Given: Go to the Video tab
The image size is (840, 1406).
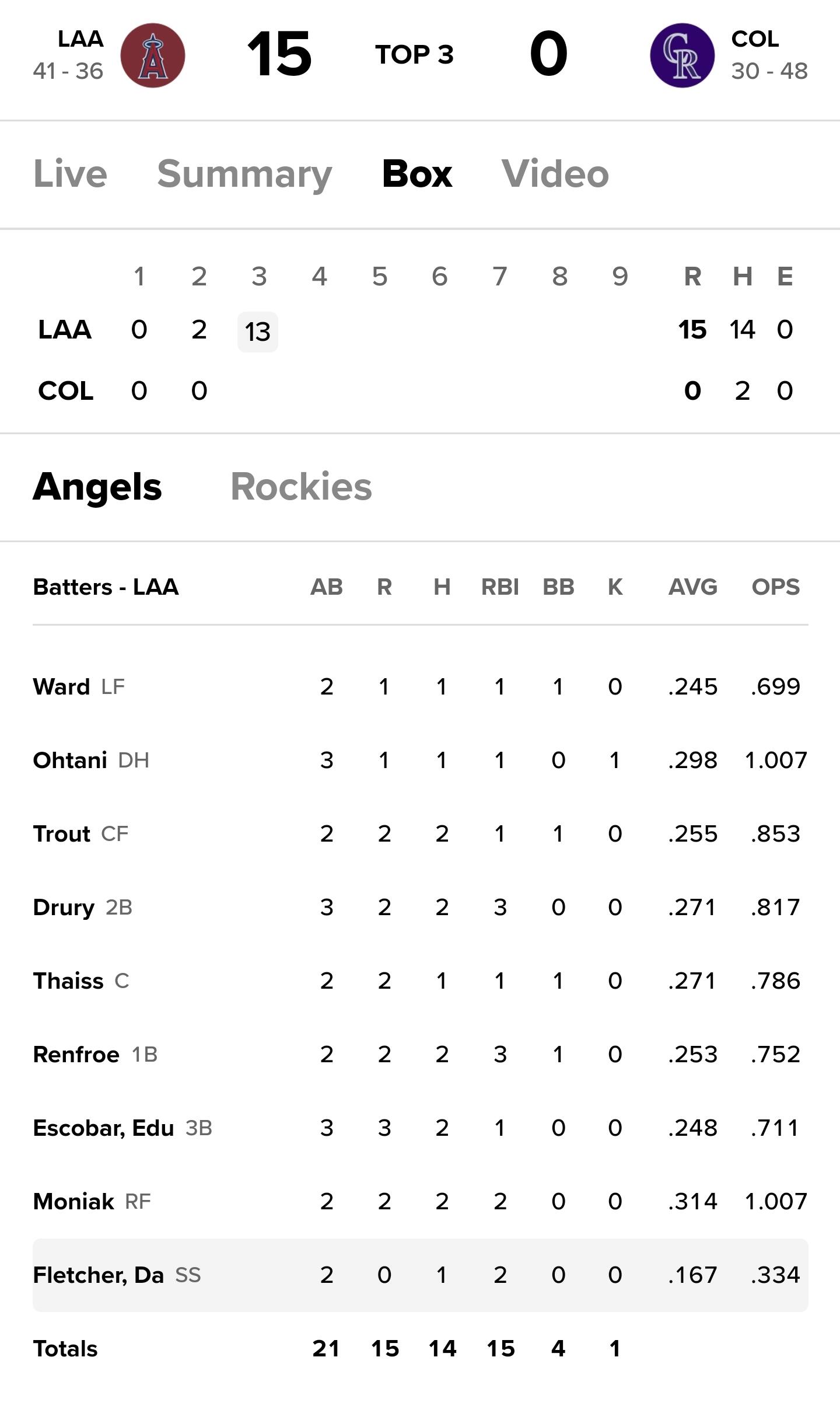Looking at the screenshot, I should click(555, 174).
